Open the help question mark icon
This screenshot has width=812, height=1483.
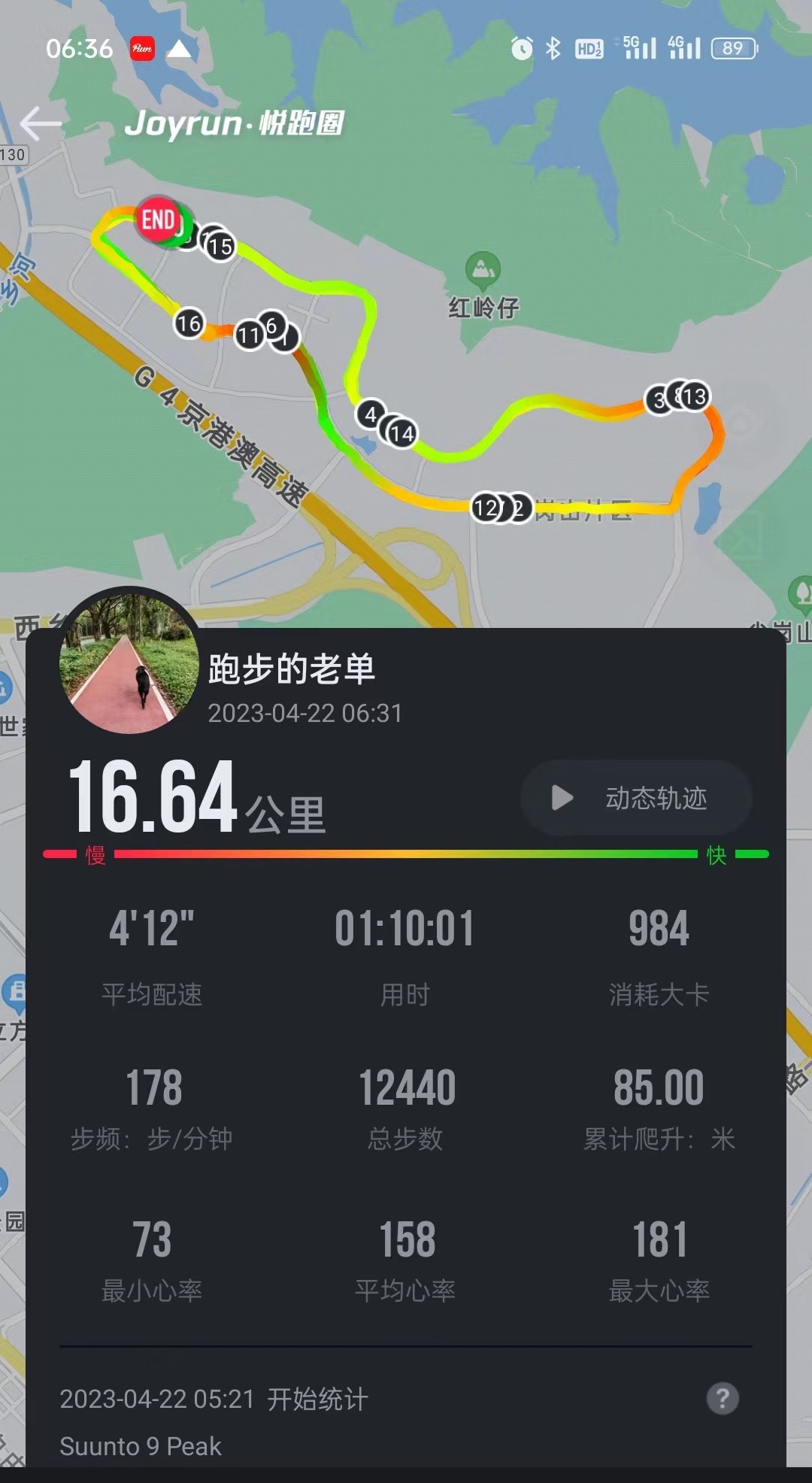(x=723, y=1399)
